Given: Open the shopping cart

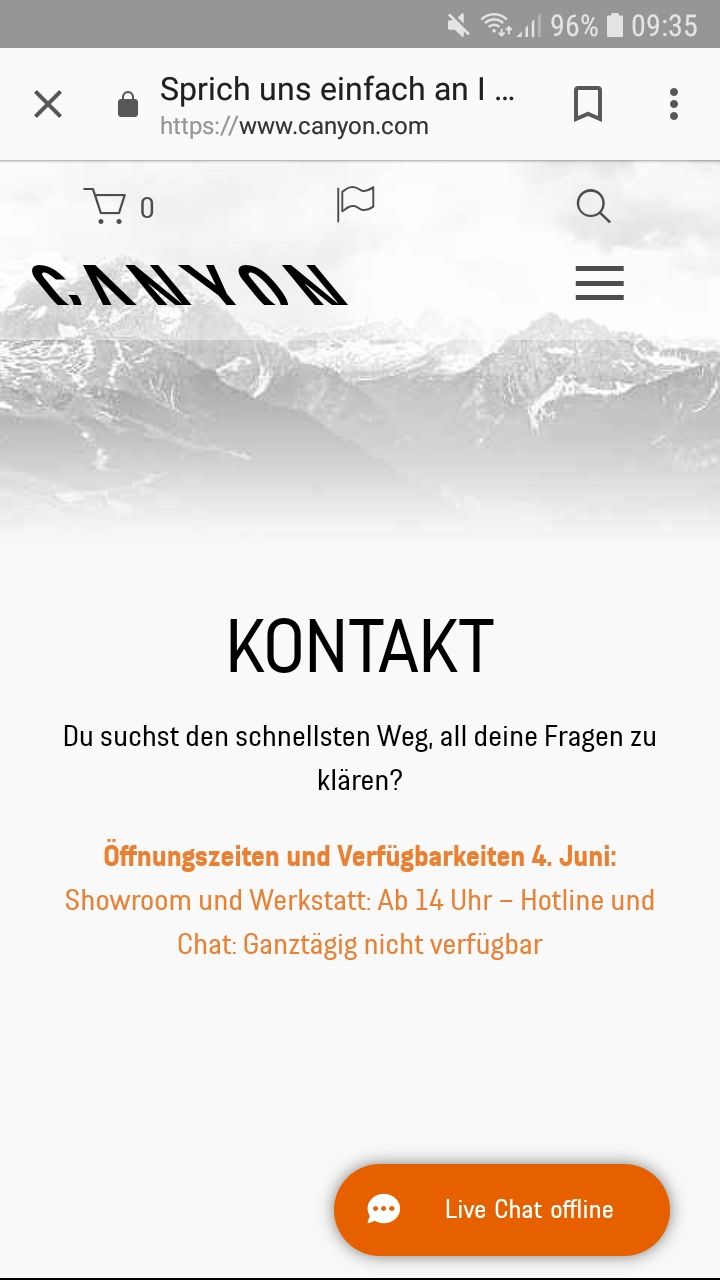Looking at the screenshot, I should 118,207.
